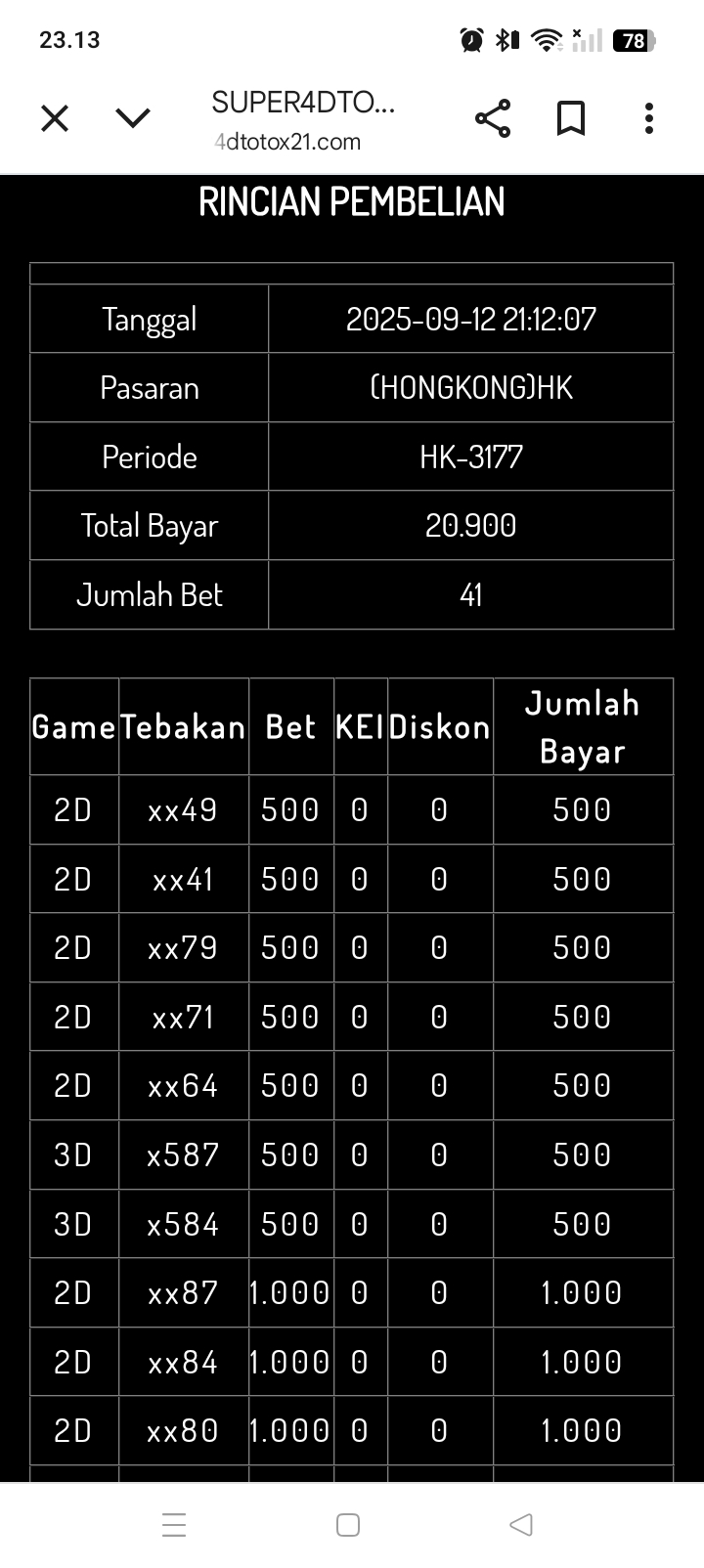Minimize the custom tab with the chevron
Viewport: 704px width, 1568px height.
pos(133,118)
